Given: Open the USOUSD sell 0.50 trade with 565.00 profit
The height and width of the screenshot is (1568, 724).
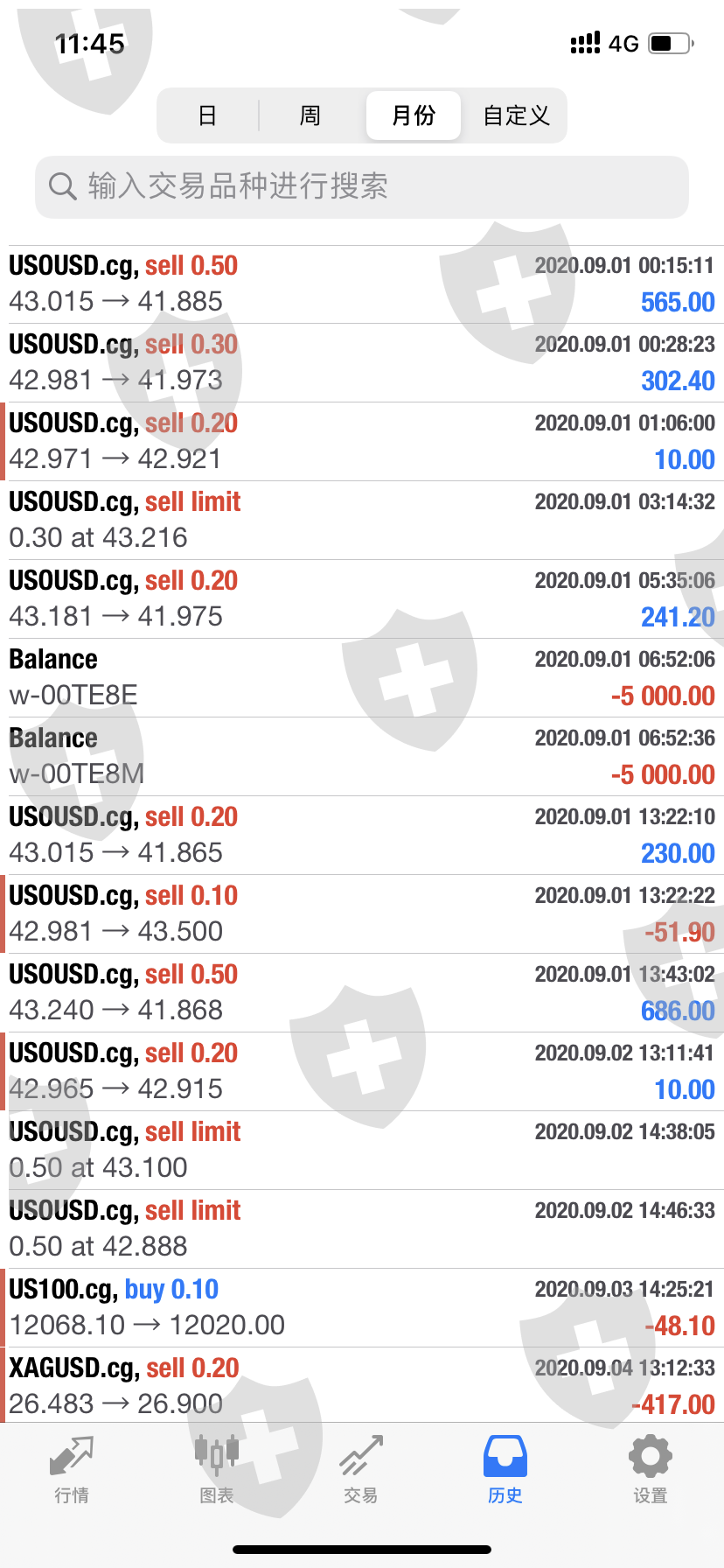Looking at the screenshot, I should click(362, 284).
